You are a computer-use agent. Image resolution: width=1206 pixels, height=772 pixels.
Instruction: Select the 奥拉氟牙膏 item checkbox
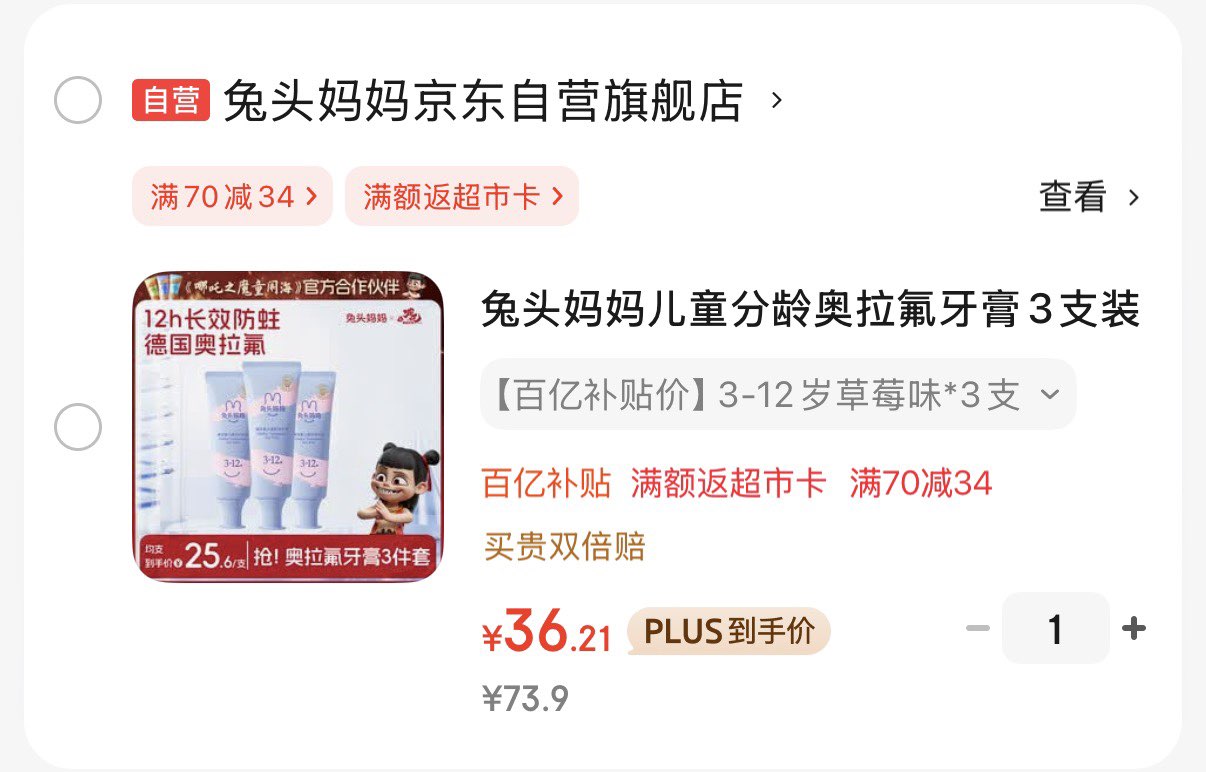[77, 428]
